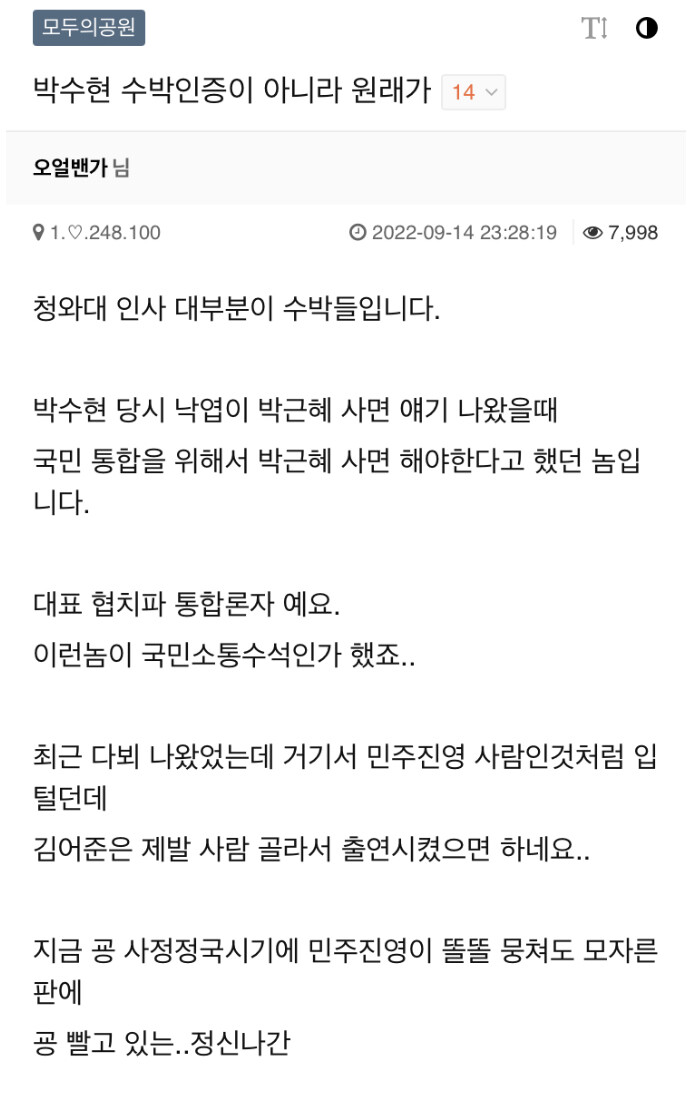Open the 모두의공원 board tag

coord(89,28)
